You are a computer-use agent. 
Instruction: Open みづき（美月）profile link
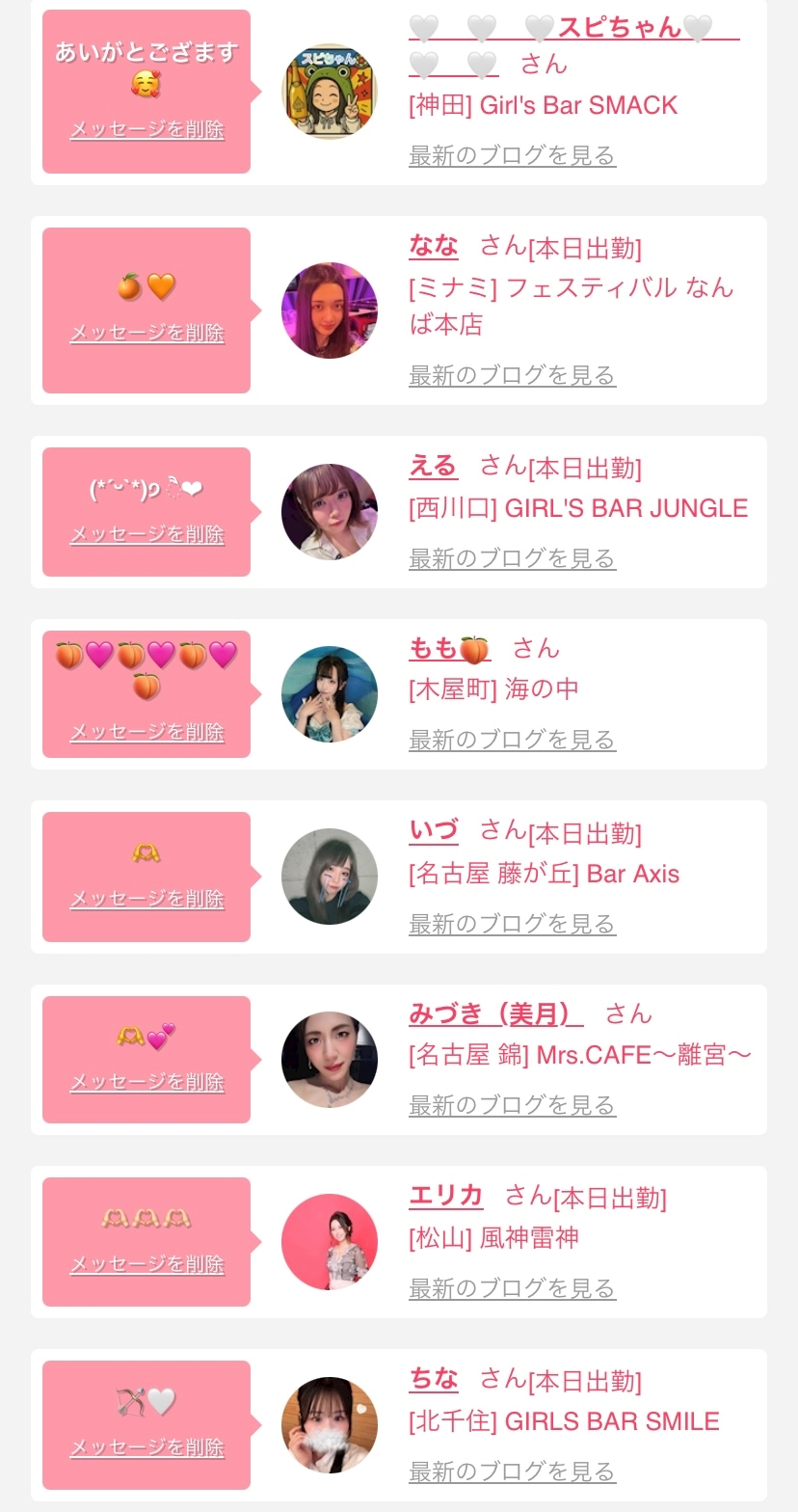point(495,1013)
